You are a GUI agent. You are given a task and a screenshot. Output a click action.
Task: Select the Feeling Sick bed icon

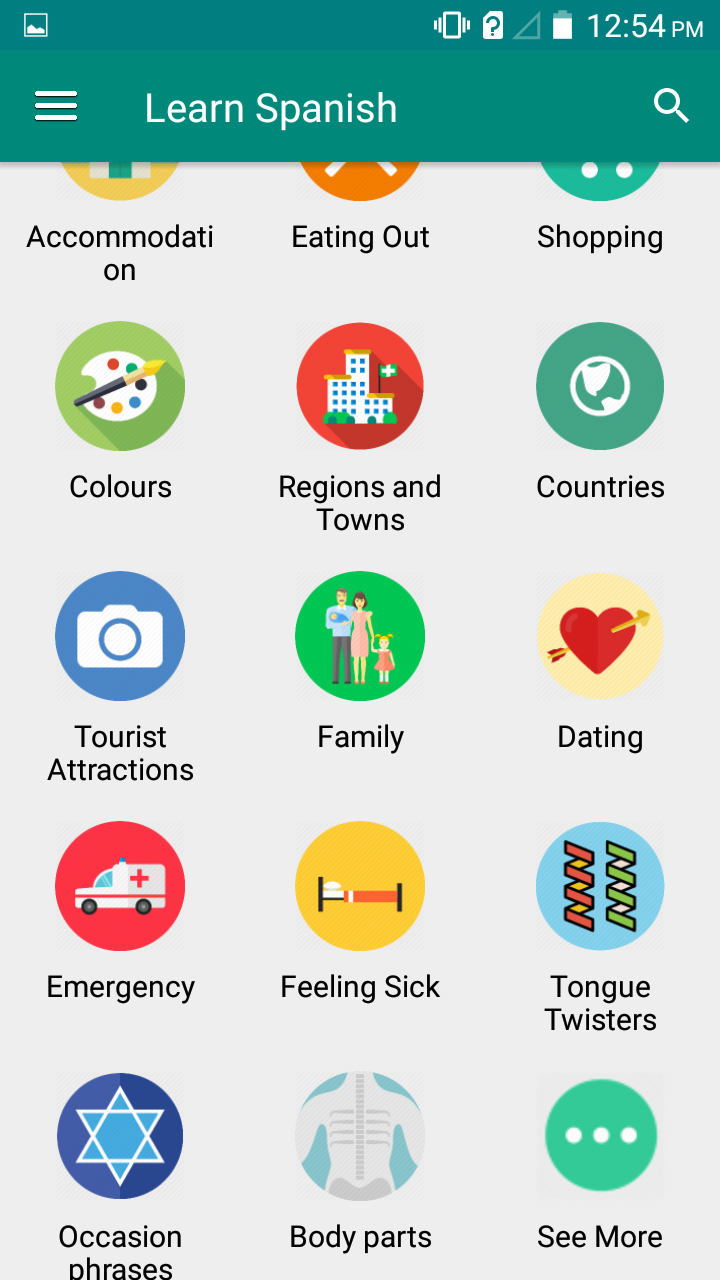point(360,886)
